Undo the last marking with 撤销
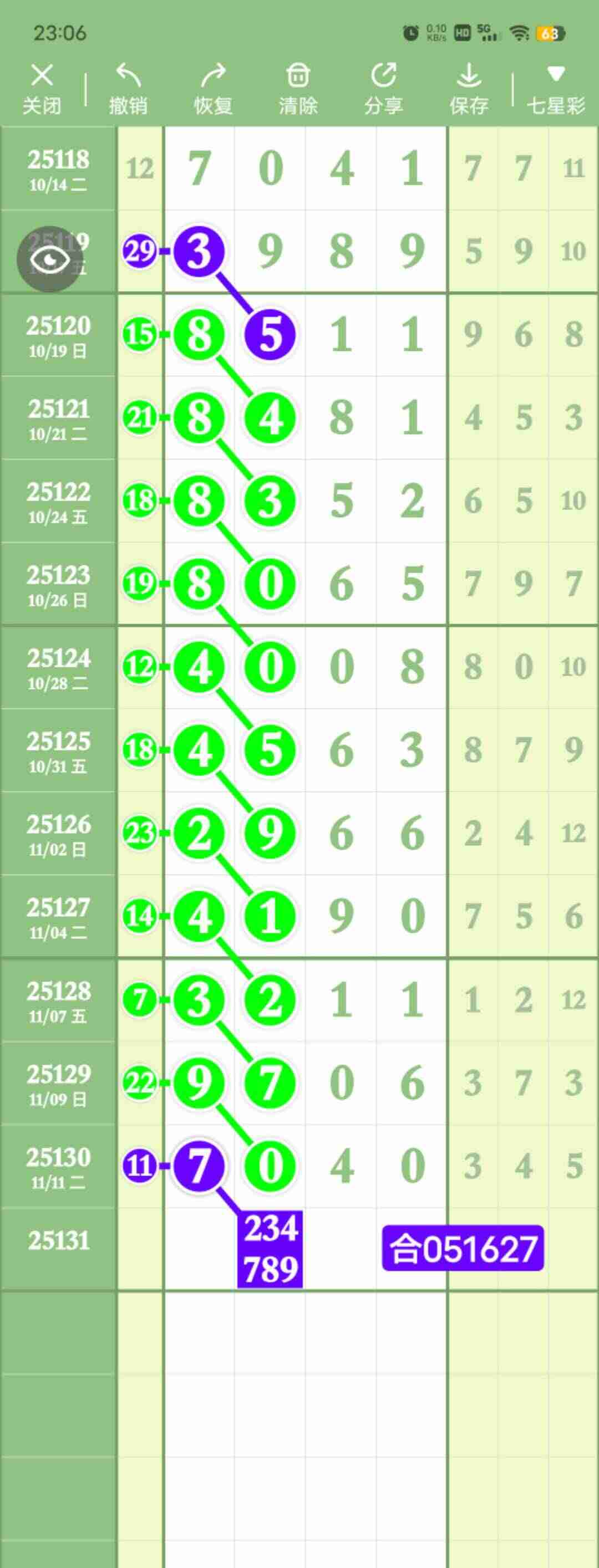The width and height of the screenshot is (599, 1568). [128, 88]
